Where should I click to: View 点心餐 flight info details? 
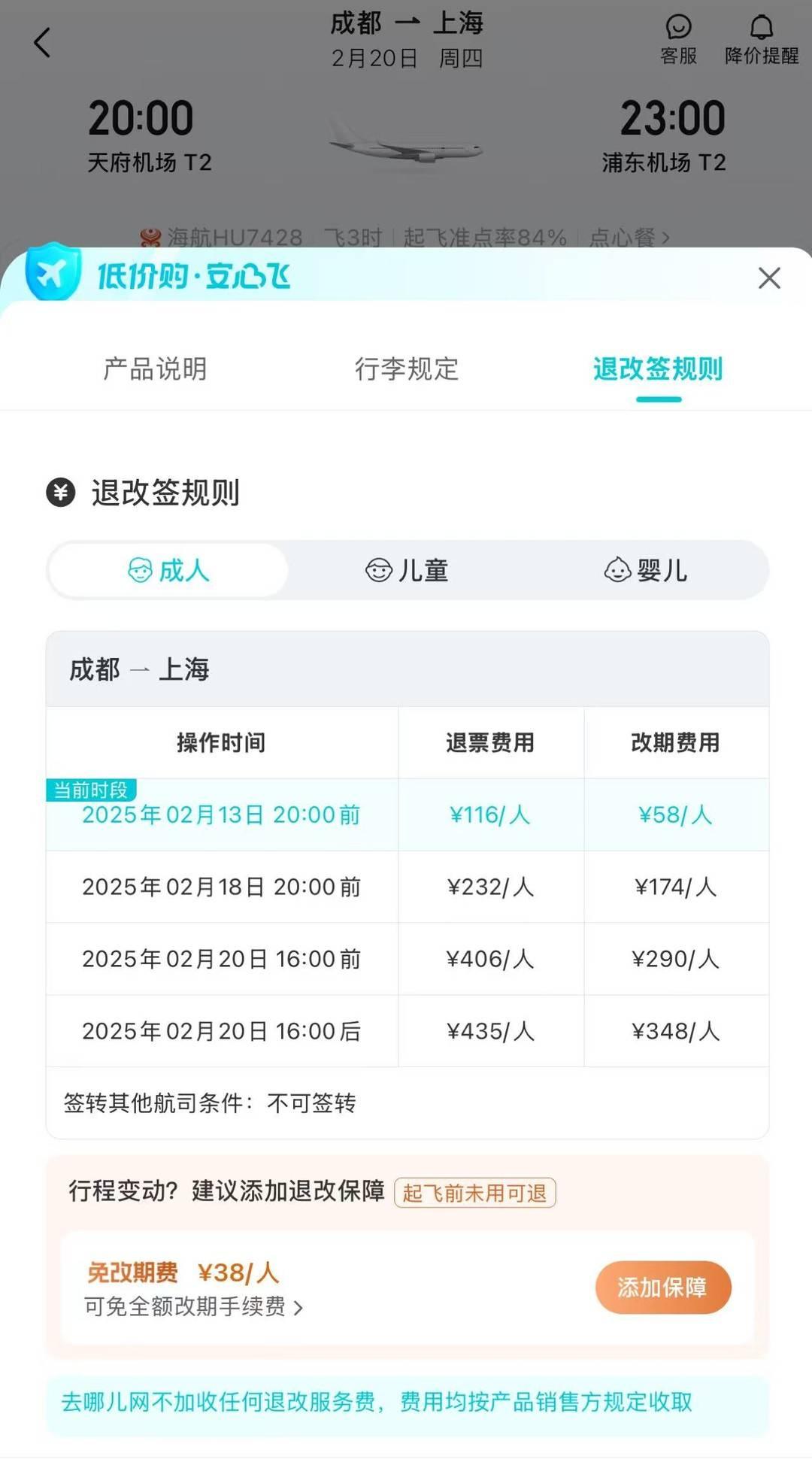click(629, 238)
